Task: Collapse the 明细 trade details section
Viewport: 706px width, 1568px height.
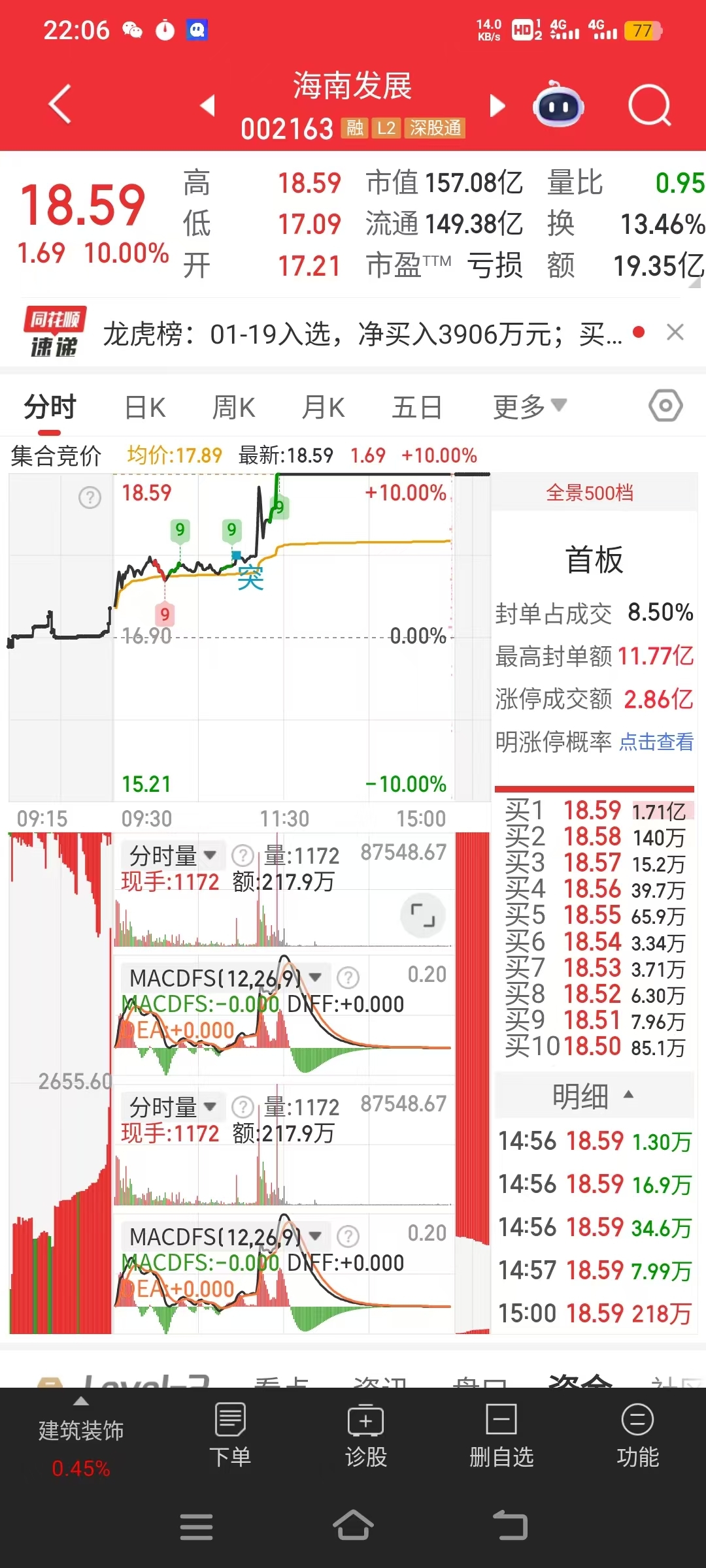Action: [594, 1096]
